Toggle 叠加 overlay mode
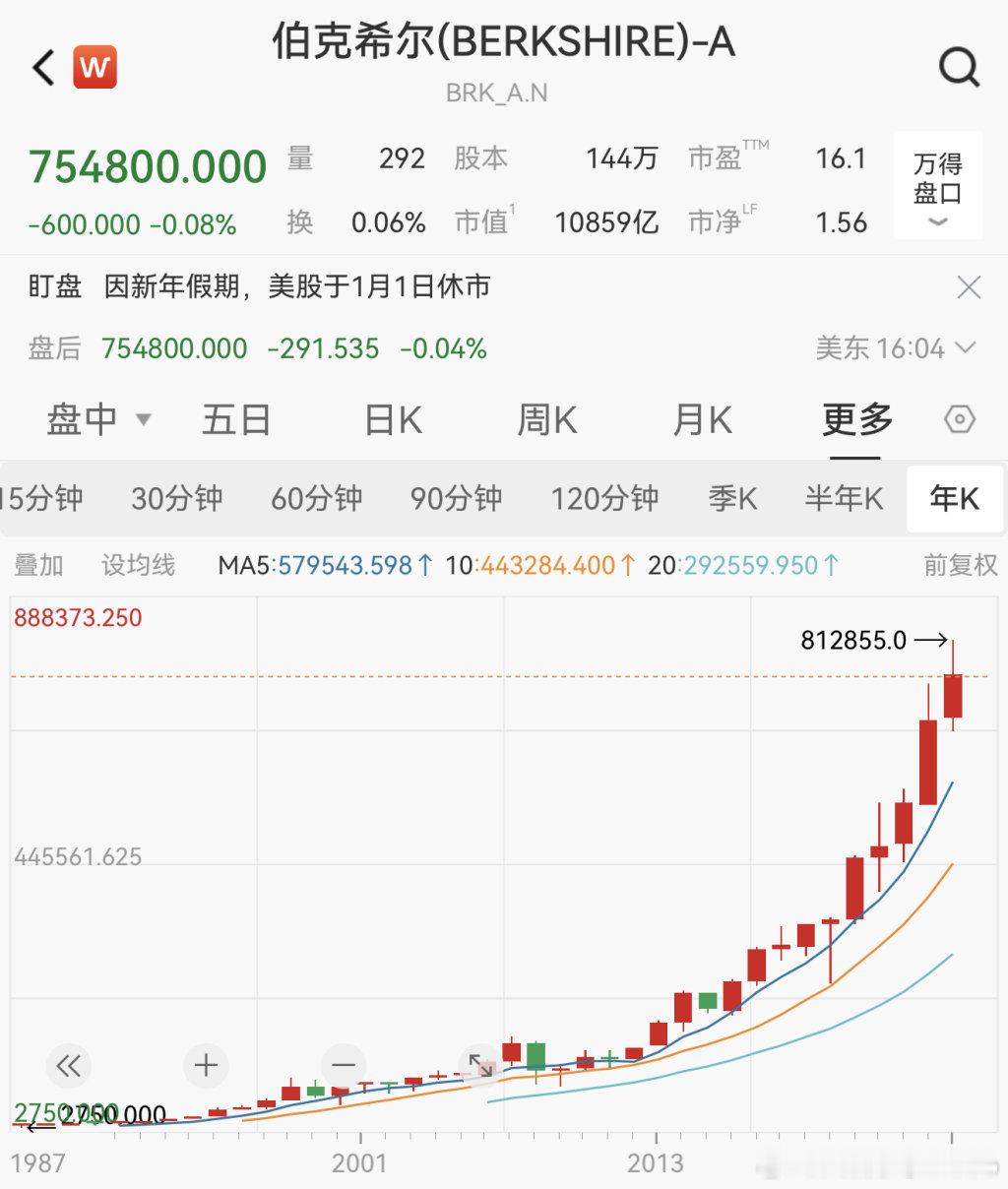Image resolution: width=1008 pixels, height=1189 pixels. pyautogui.click(x=39, y=564)
